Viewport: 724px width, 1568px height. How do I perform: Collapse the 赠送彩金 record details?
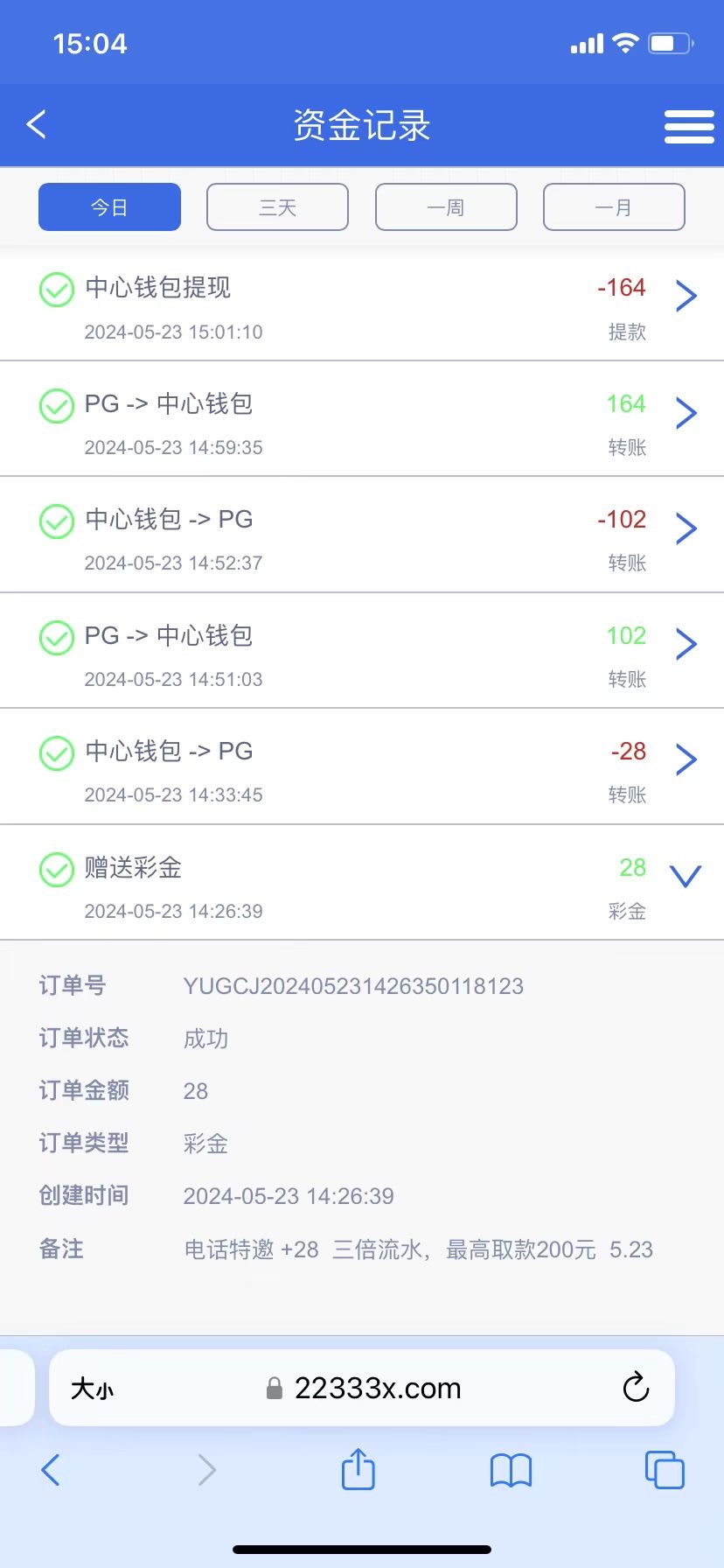(362, 883)
